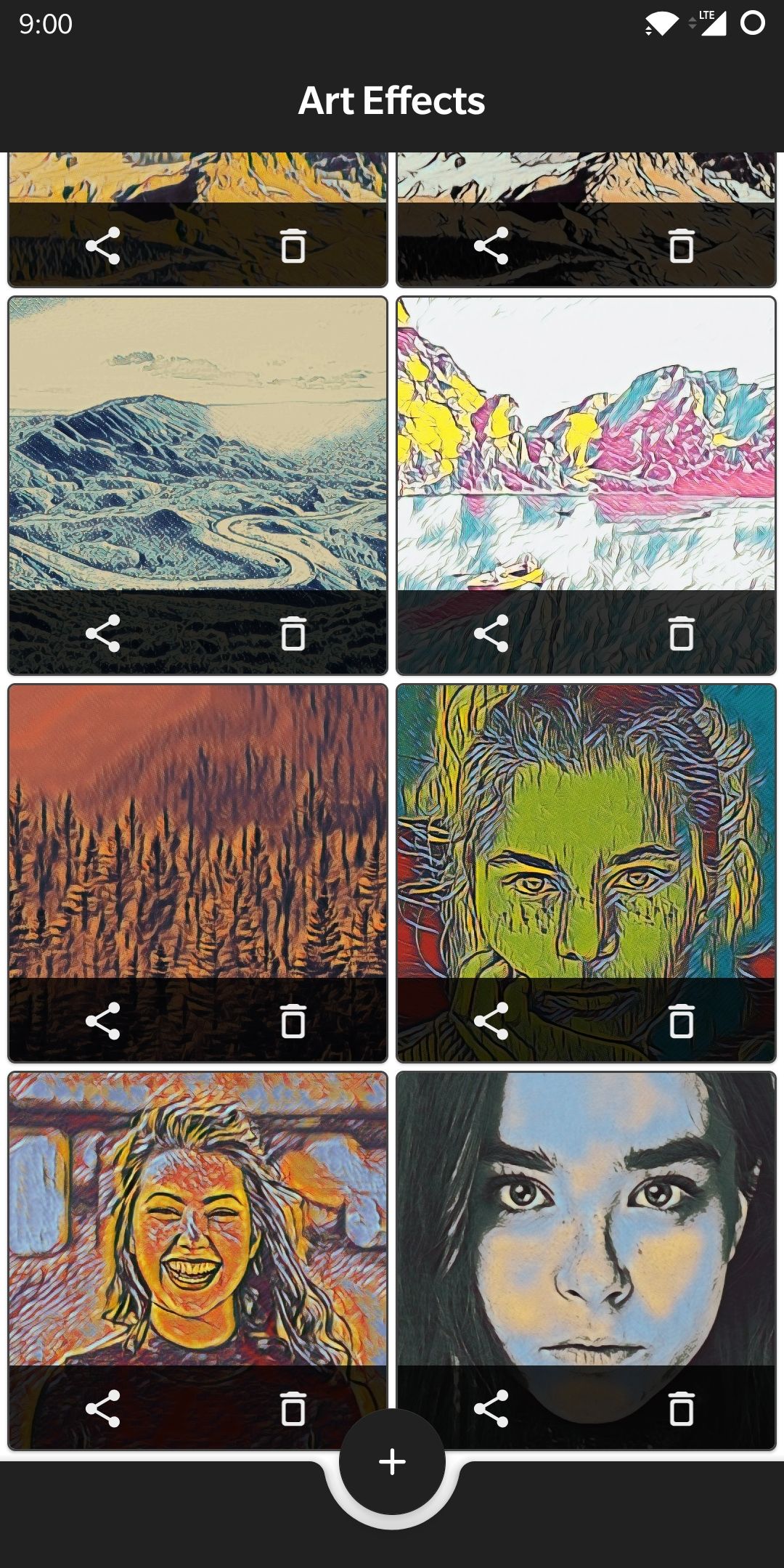View the green-faced portrait artwork
Image resolution: width=784 pixels, height=1568 pixels.
tap(586, 835)
